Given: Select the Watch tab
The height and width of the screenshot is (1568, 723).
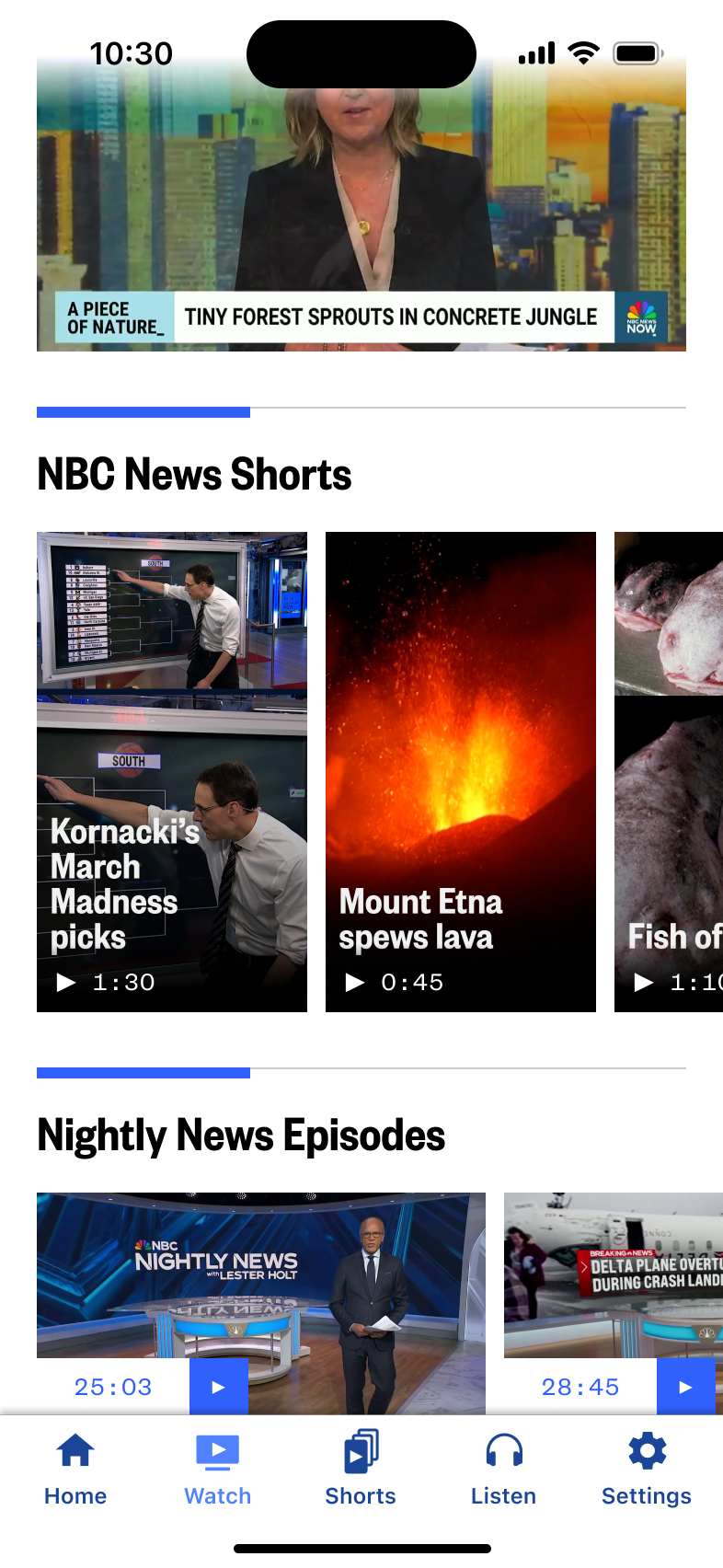Looking at the screenshot, I should coord(218,1469).
